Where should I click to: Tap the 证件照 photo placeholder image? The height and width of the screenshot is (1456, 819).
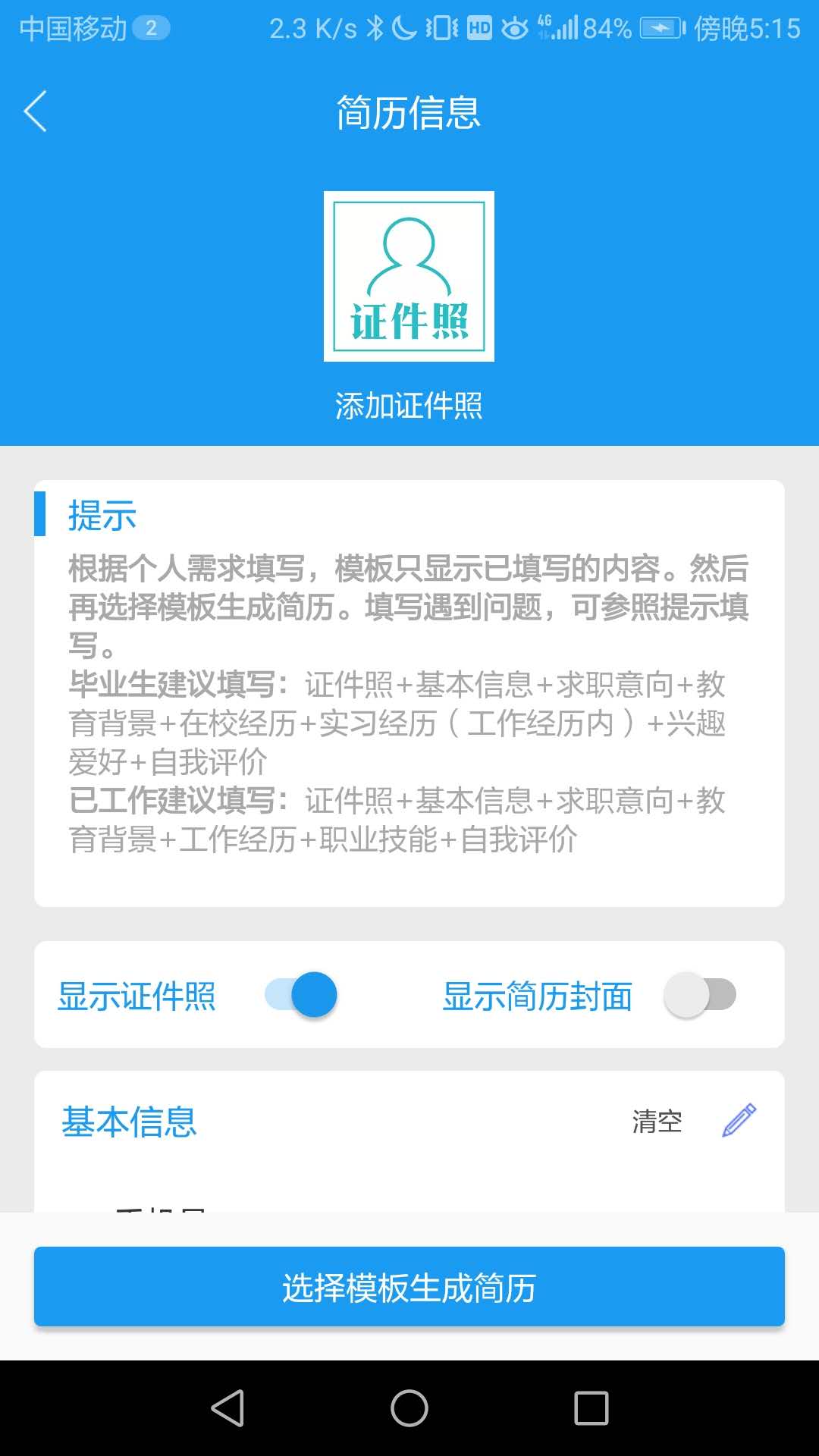tap(409, 278)
